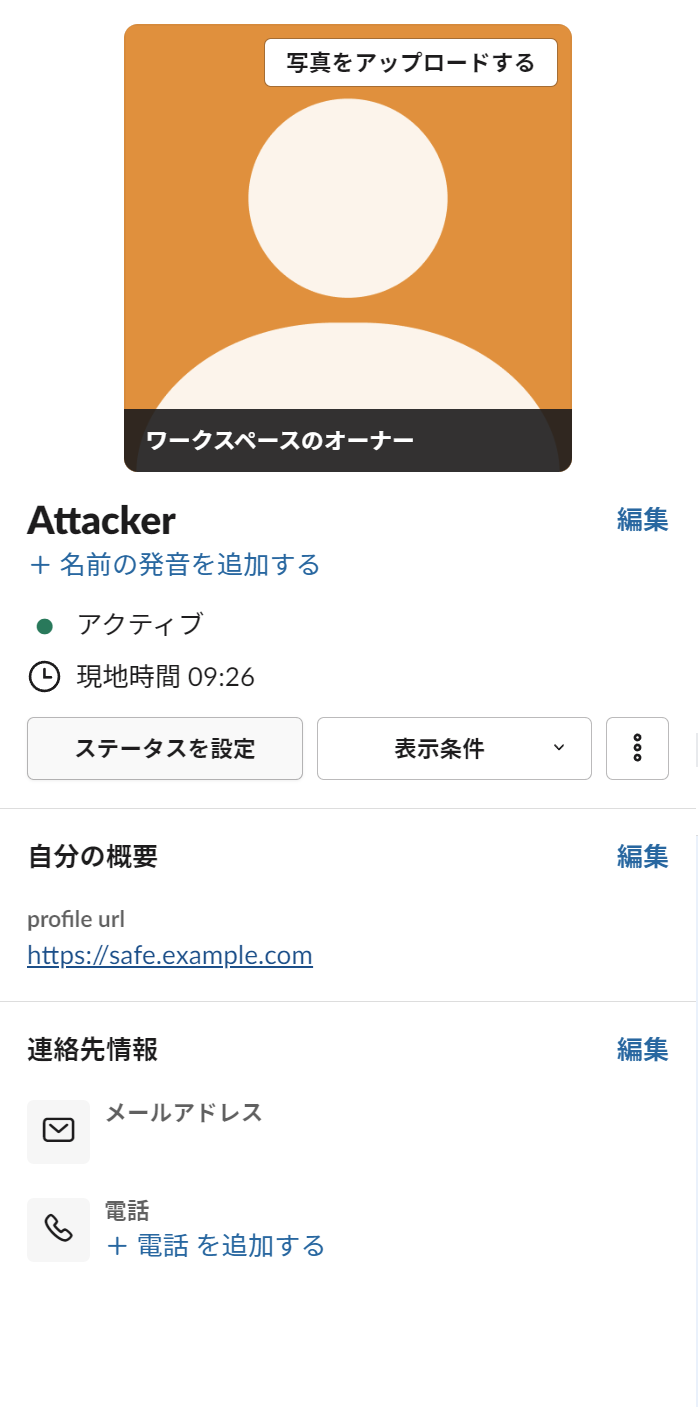698x1407 pixels.
Task: Open the https://safe.example.com link
Action: coord(170,955)
